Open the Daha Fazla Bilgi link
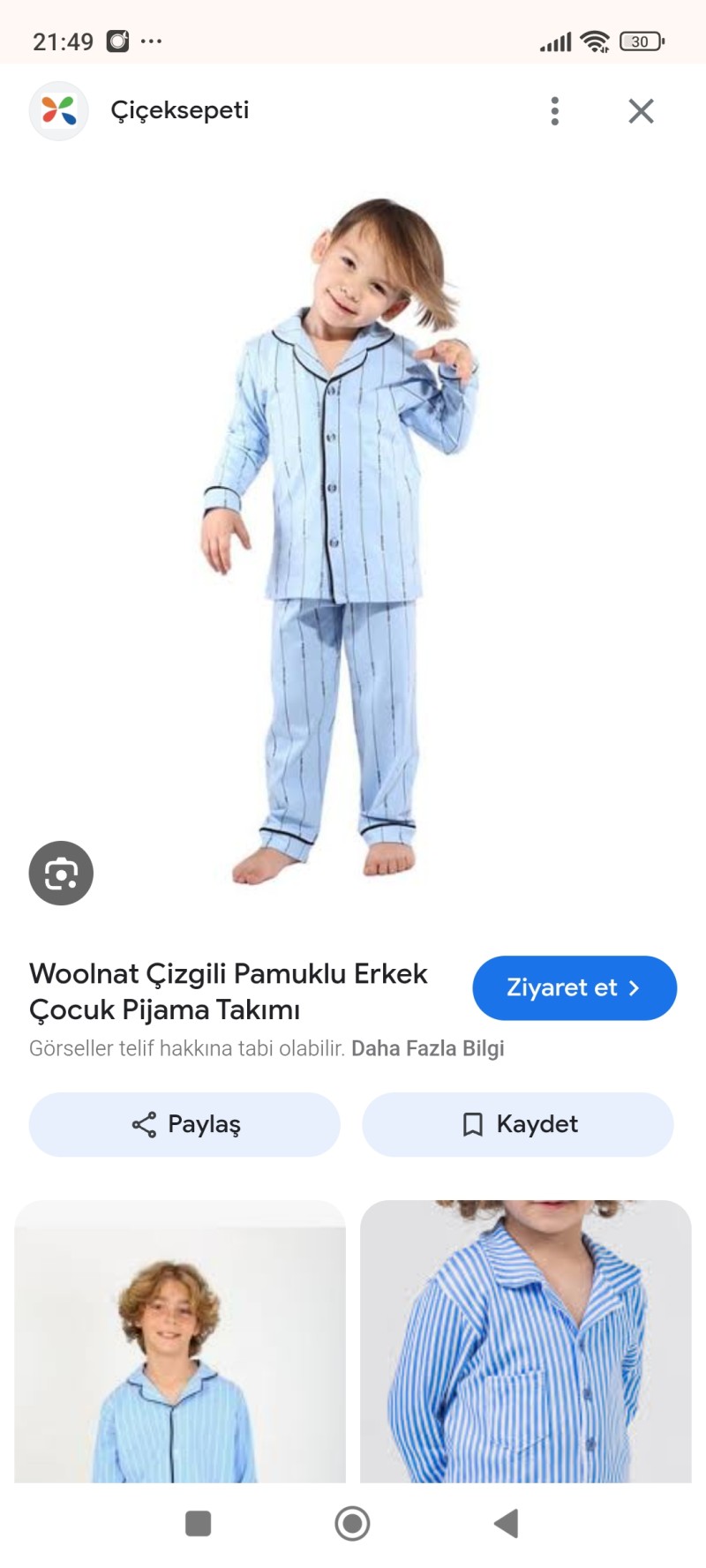 pyautogui.click(x=427, y=1048)
